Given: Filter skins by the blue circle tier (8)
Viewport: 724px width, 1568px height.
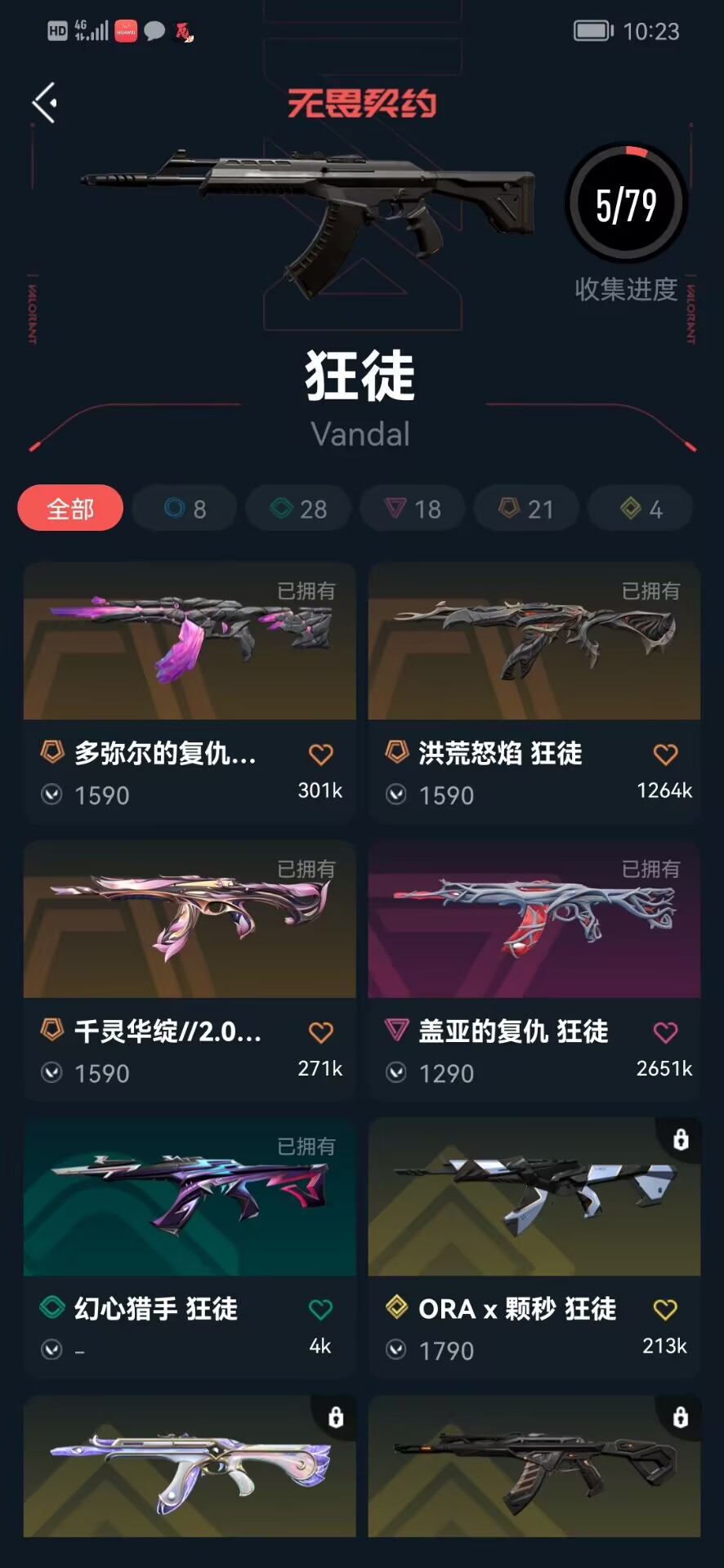Looking at the screenshot, I should [185, 509].
